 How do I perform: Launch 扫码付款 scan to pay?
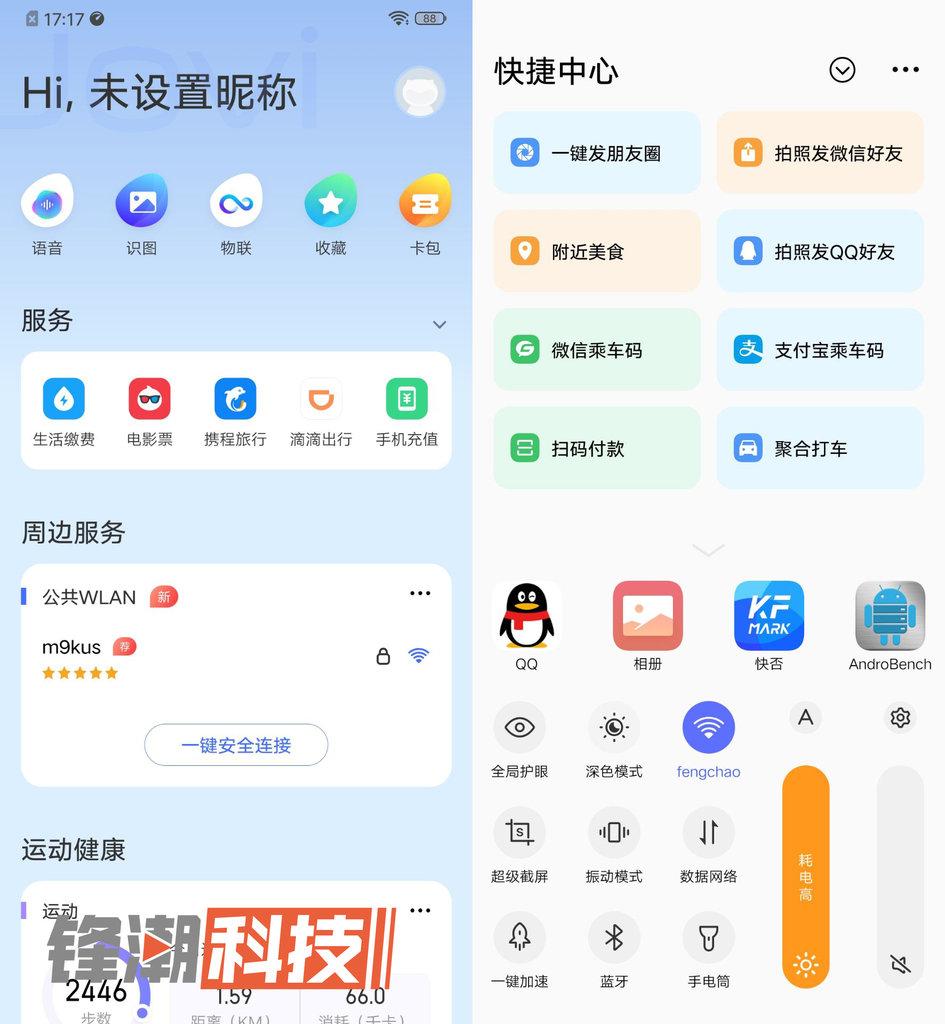pos(597,448)
